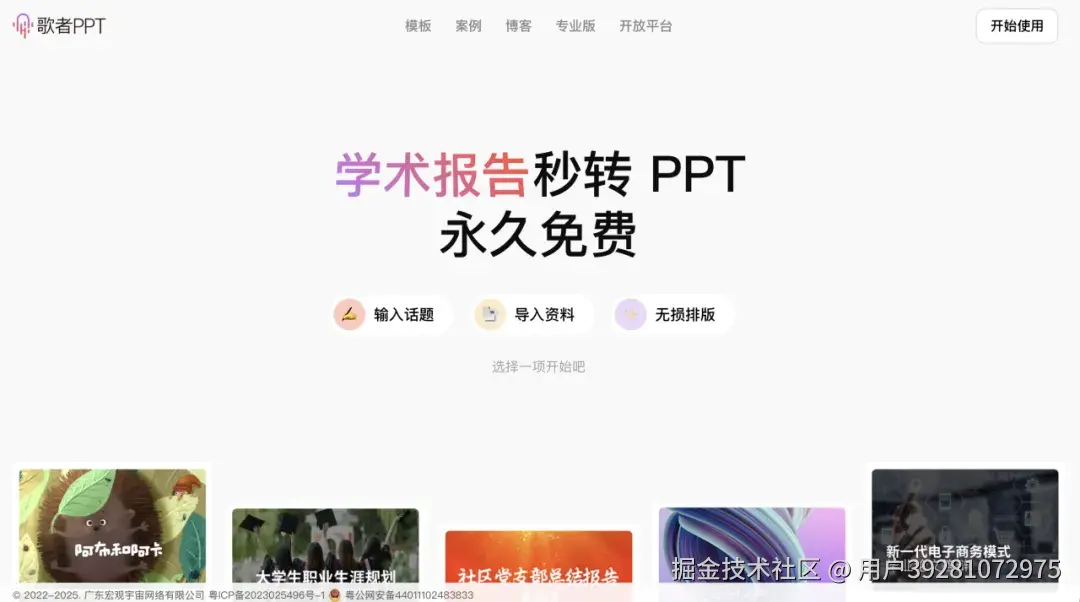Open the 阿布和阿卡 template card
The width and height of the screenshot is (1080, 602).
tap(112, 525)
